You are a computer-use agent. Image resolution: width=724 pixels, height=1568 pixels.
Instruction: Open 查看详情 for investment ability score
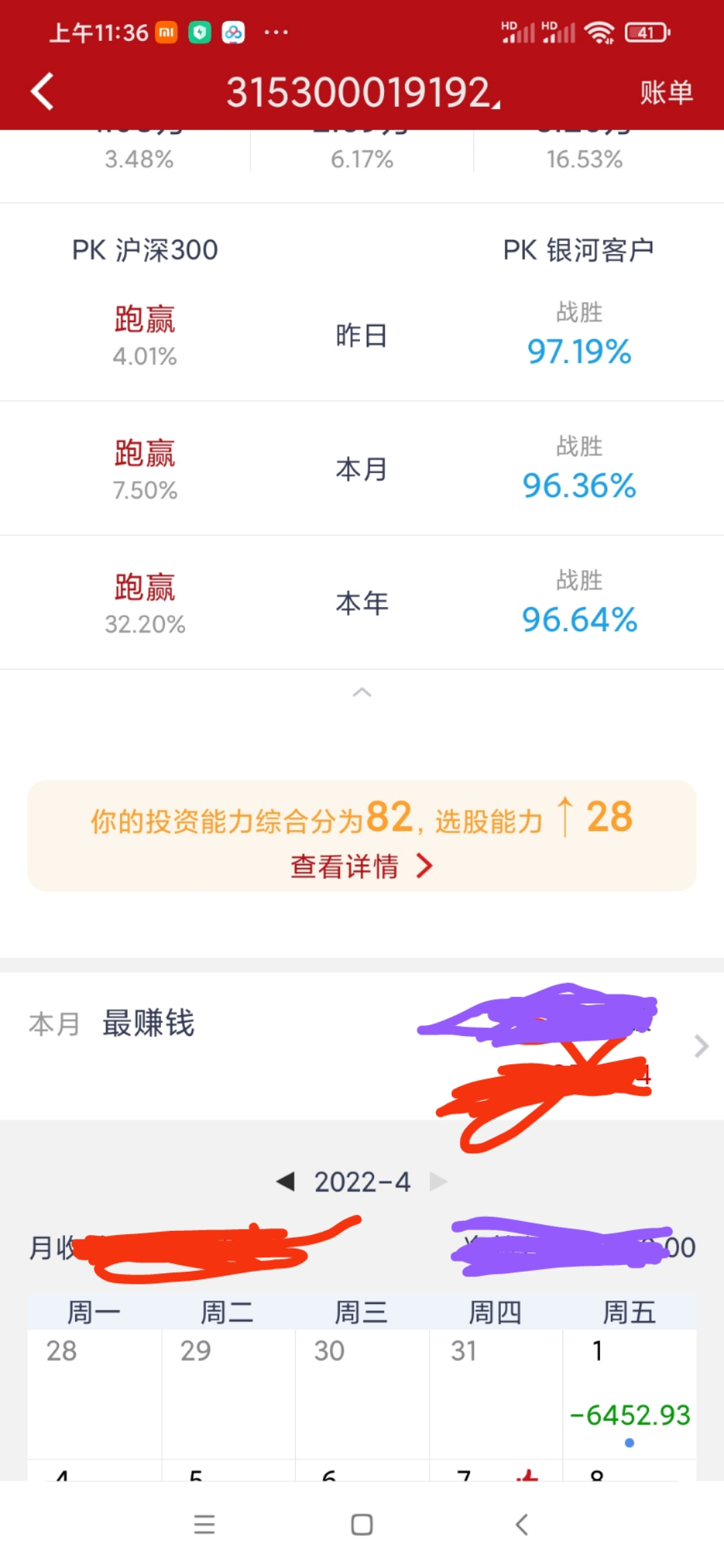[362, 866]
